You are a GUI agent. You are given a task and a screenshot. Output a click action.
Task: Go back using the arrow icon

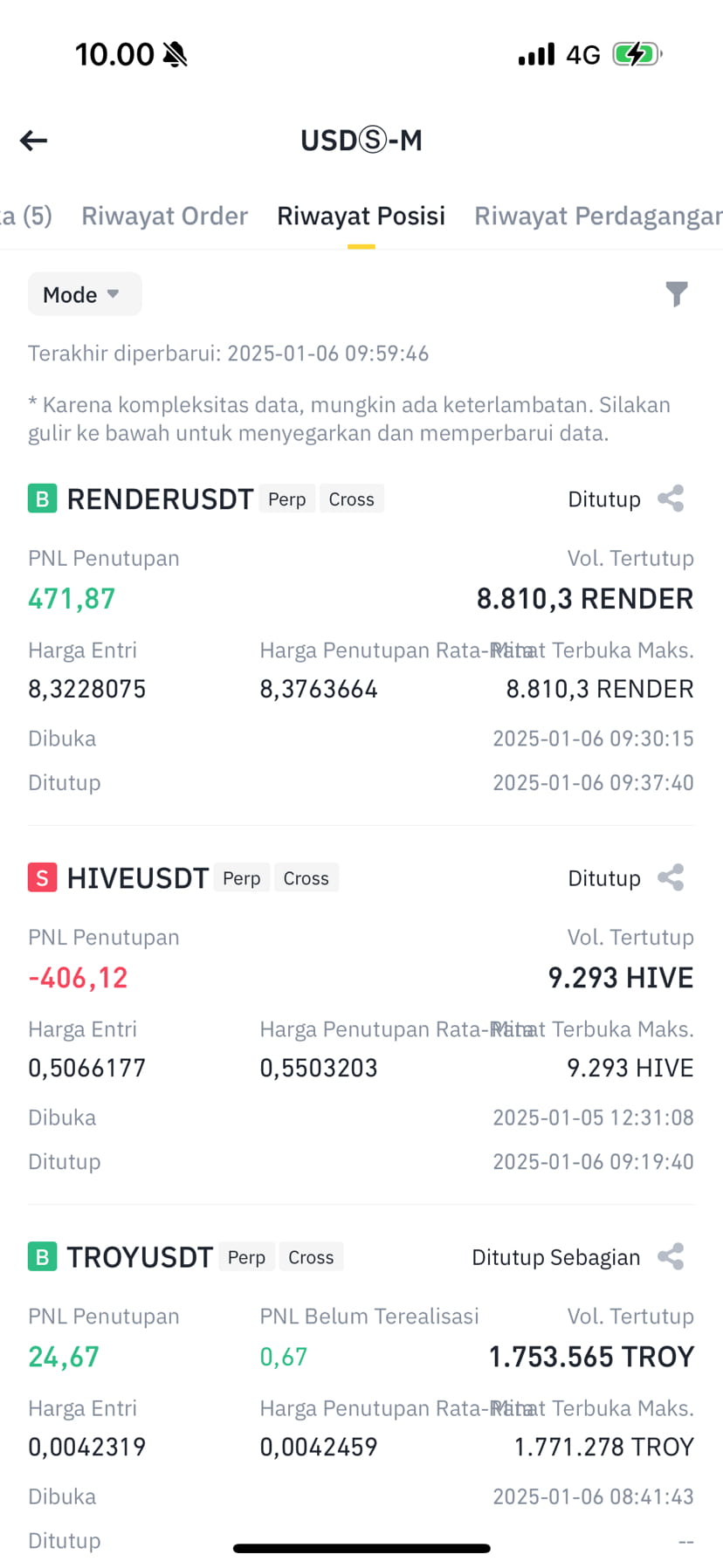pyautogui.click(x=33, y=141)
